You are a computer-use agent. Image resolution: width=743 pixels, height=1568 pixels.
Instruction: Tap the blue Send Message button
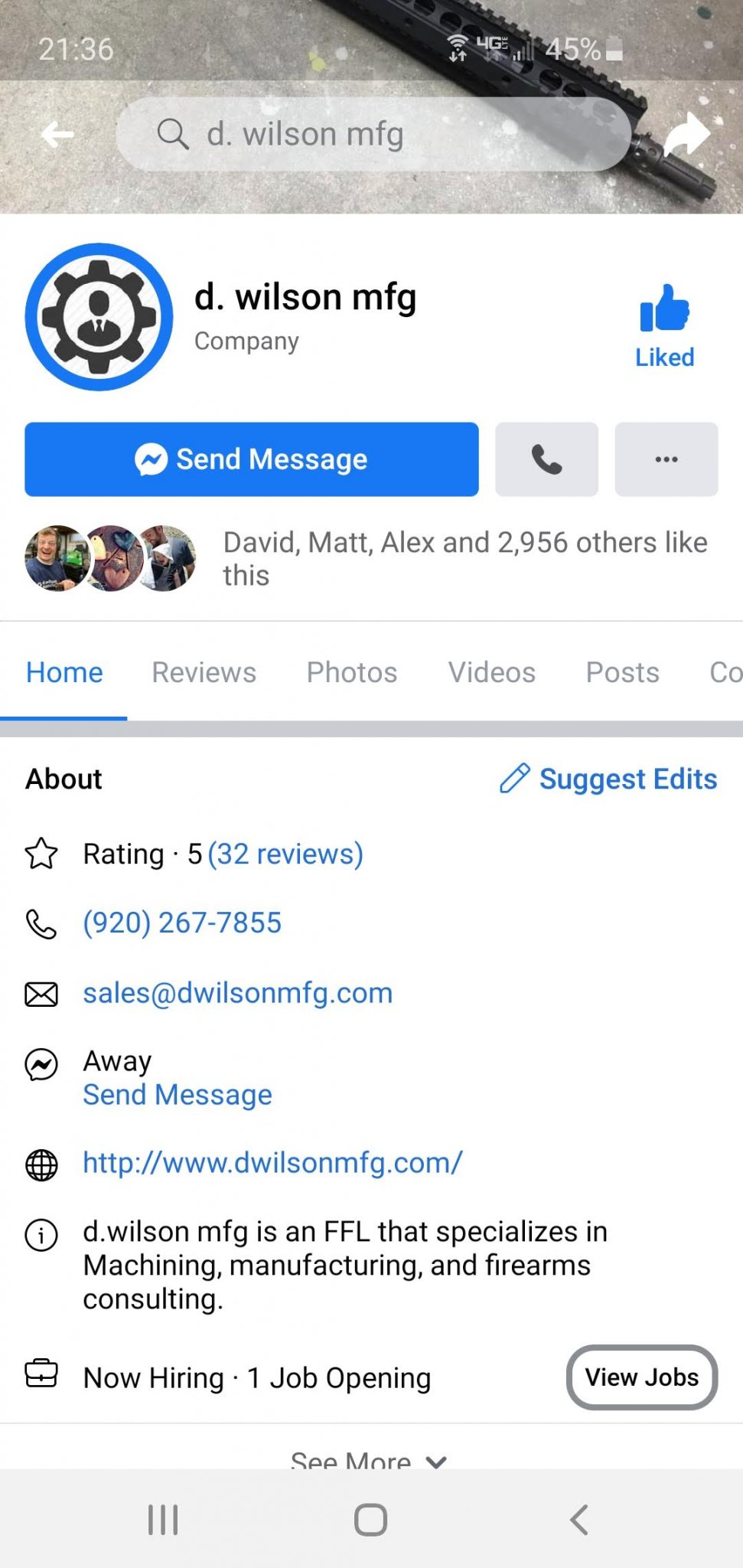point(251,459)
